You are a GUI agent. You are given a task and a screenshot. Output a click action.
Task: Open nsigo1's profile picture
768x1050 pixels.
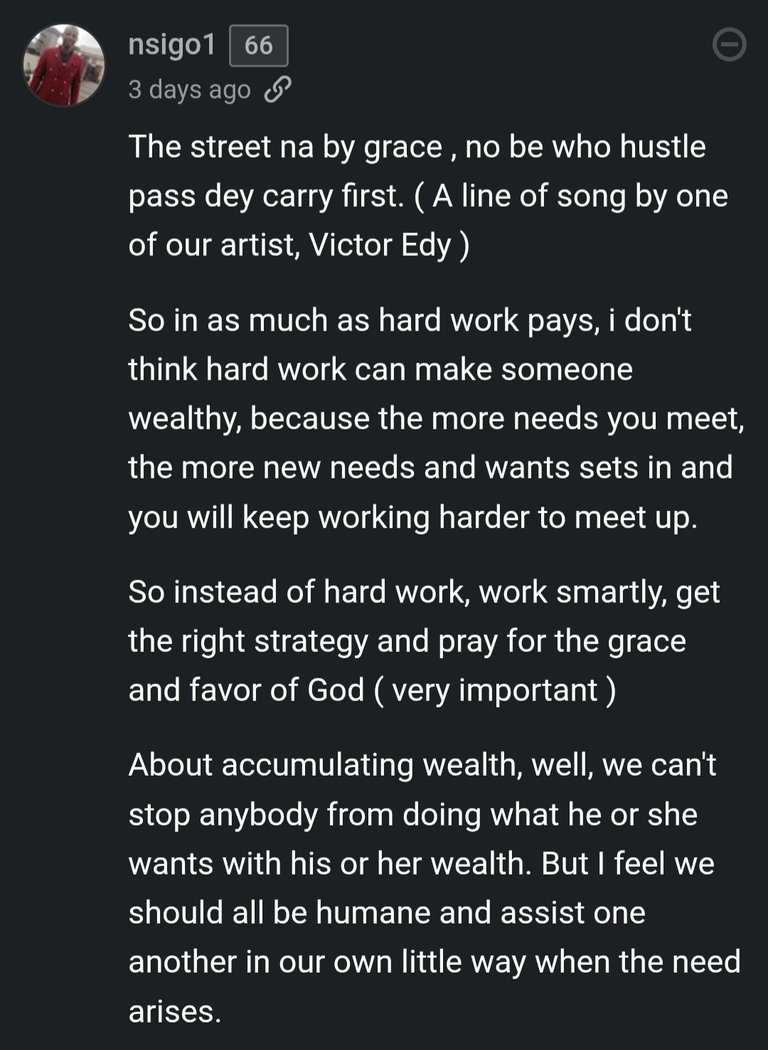coord(63,65)
